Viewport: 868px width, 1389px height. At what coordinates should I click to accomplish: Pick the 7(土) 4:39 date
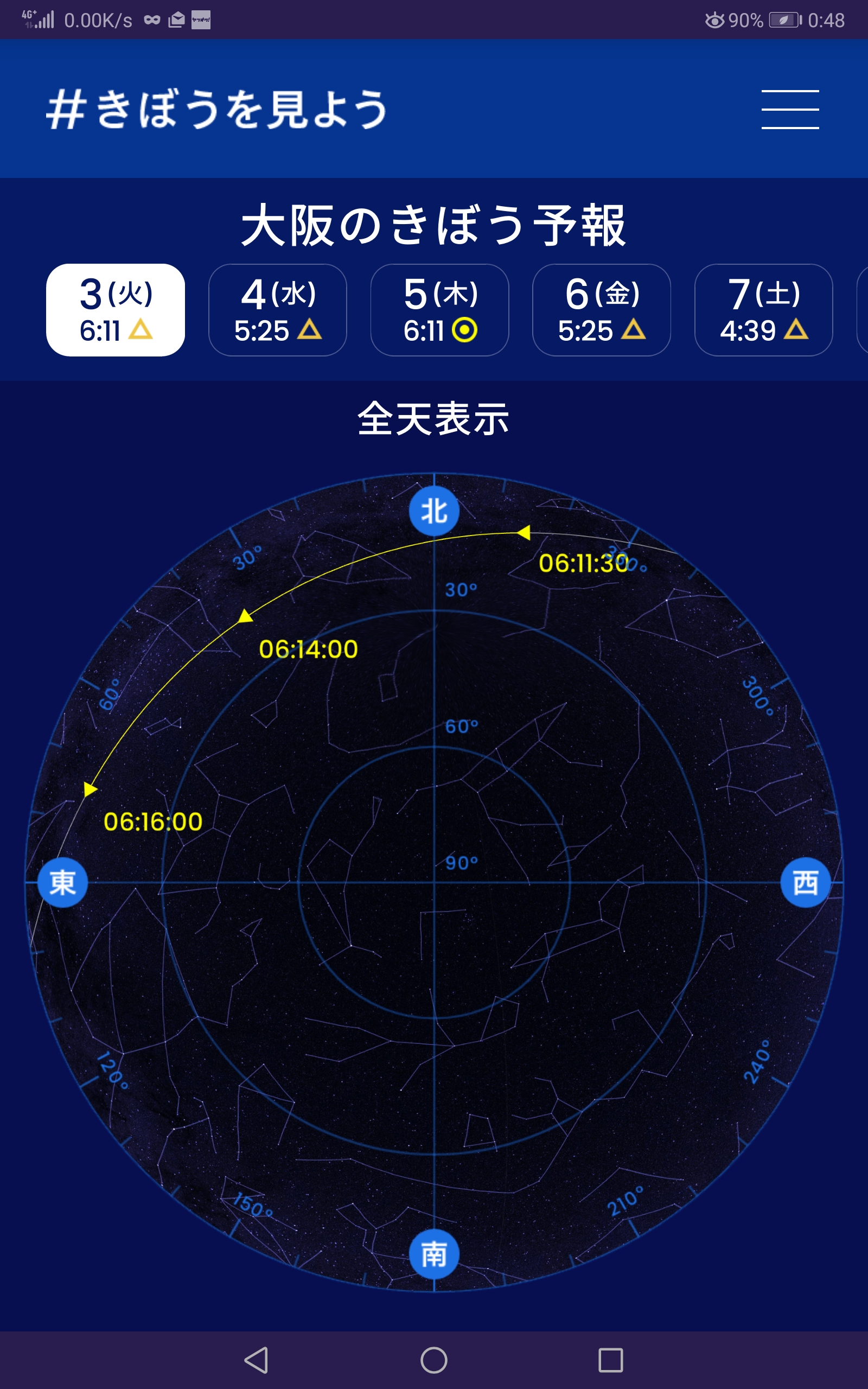tap(763, 310)
